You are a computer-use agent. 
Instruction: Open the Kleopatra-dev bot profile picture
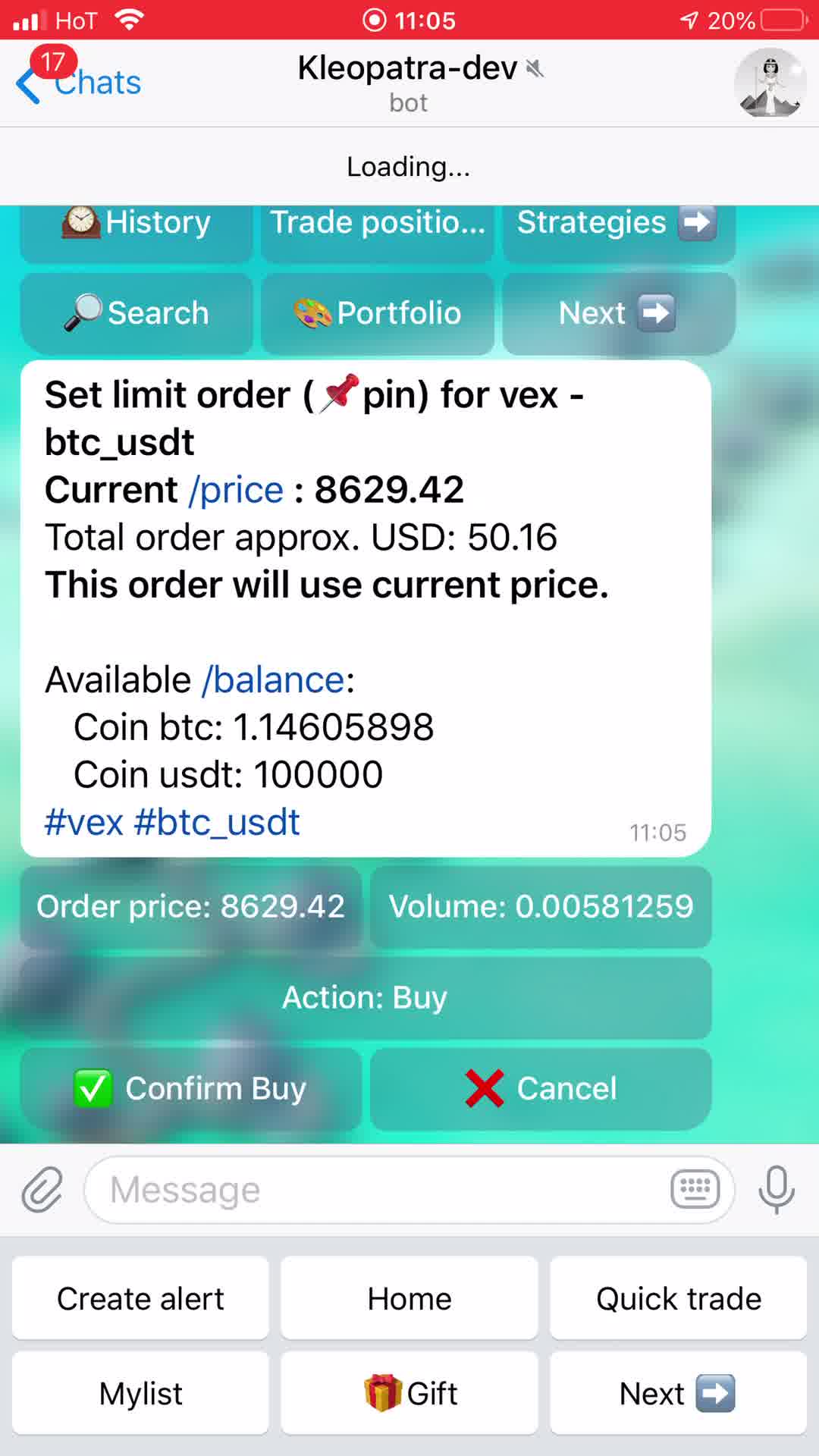(x=770, y=82)
